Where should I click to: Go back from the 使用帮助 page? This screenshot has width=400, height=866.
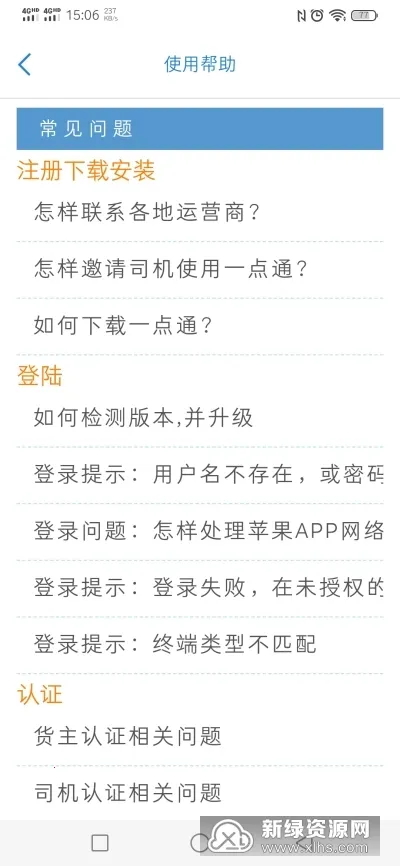pos(24,65)
